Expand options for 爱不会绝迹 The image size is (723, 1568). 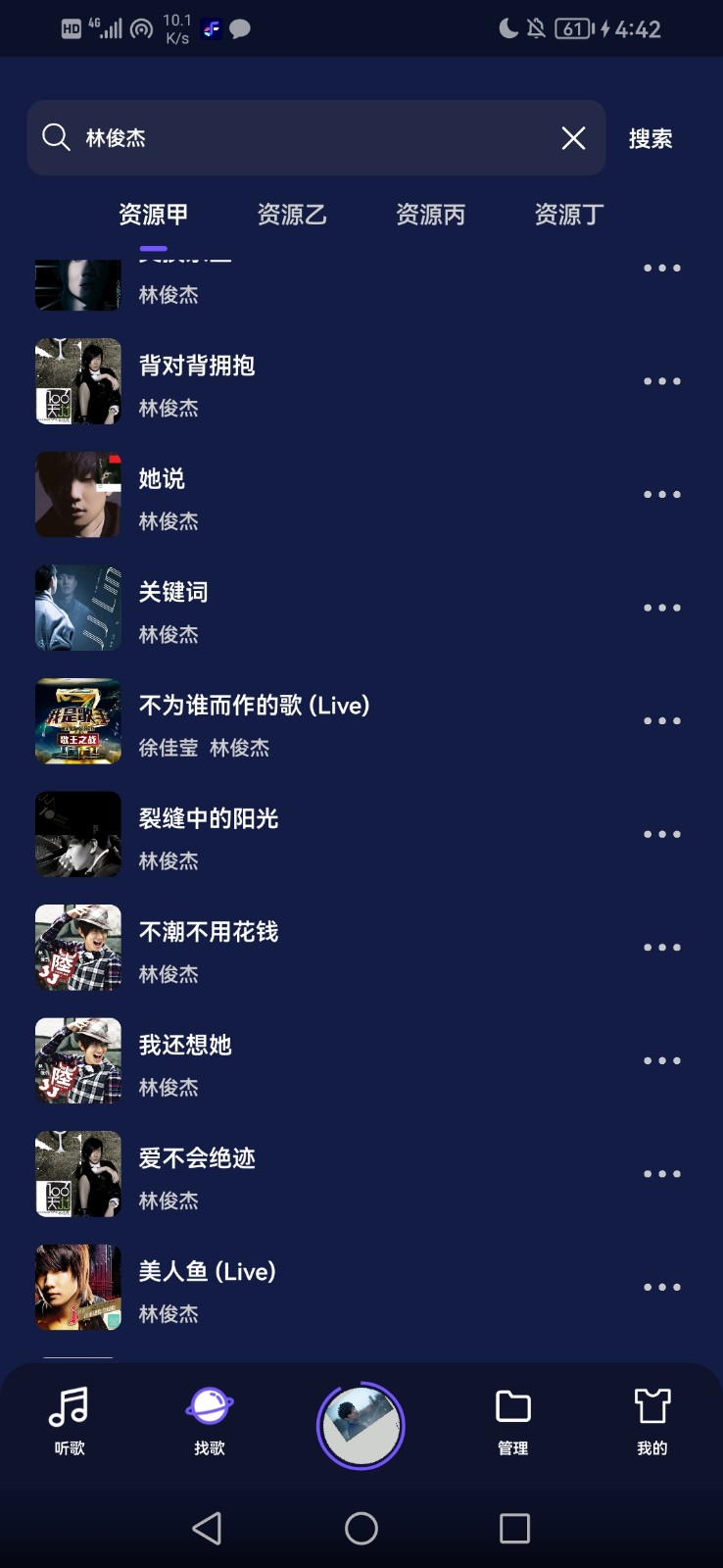(662, 1174)
